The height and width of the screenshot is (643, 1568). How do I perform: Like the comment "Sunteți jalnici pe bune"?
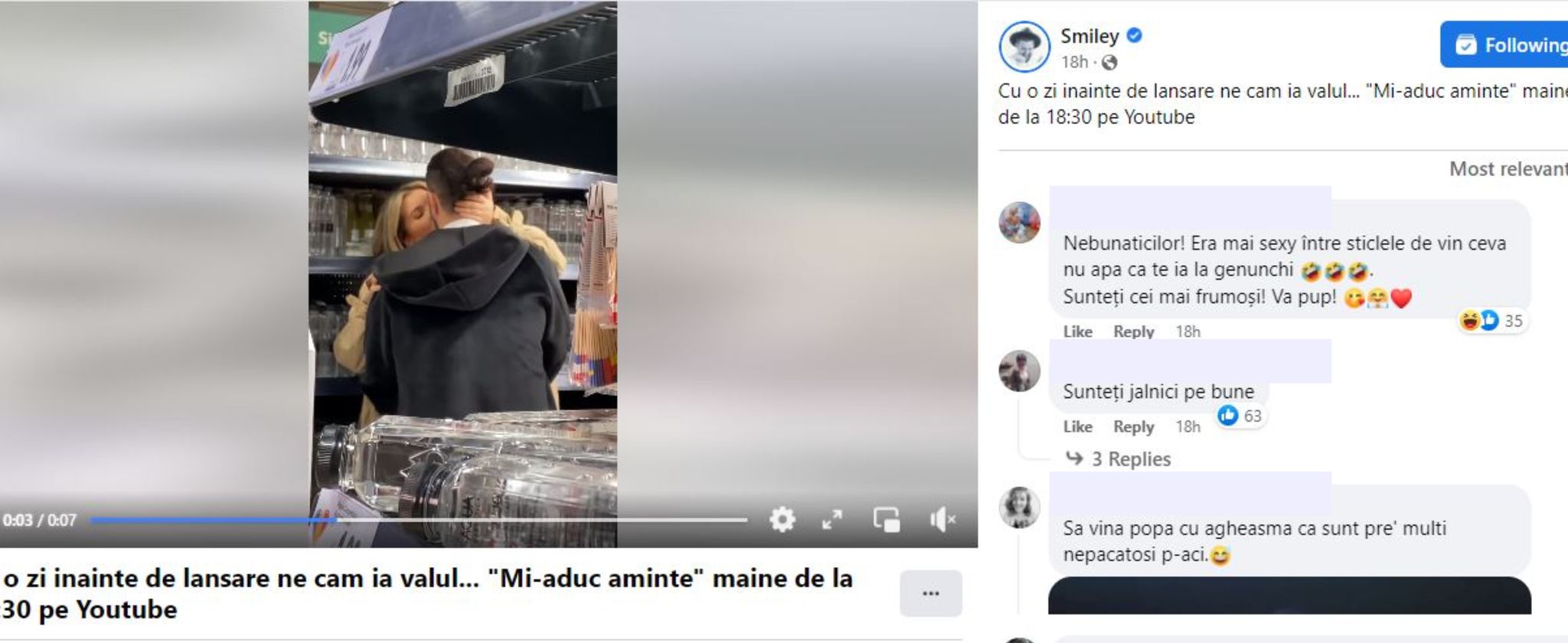1077,426
